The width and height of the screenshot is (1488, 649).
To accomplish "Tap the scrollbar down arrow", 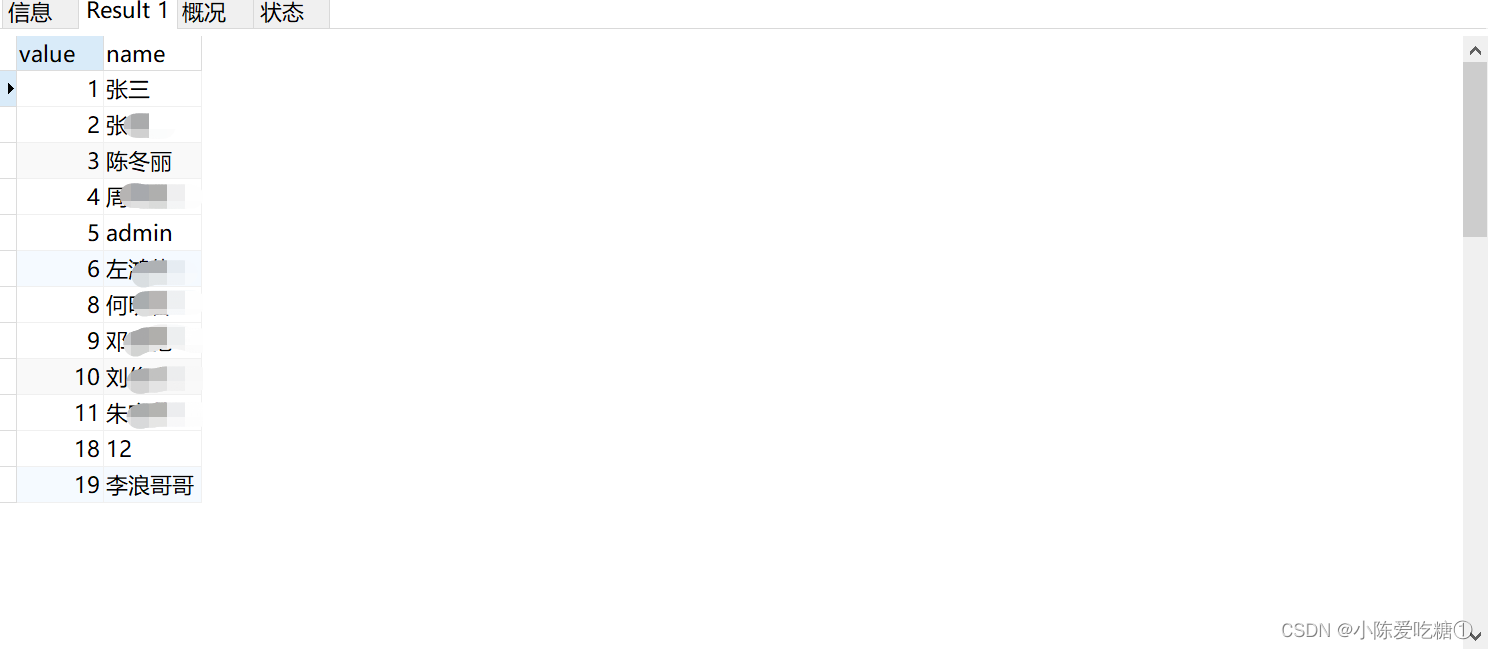I will click(x=1475, y=635).
